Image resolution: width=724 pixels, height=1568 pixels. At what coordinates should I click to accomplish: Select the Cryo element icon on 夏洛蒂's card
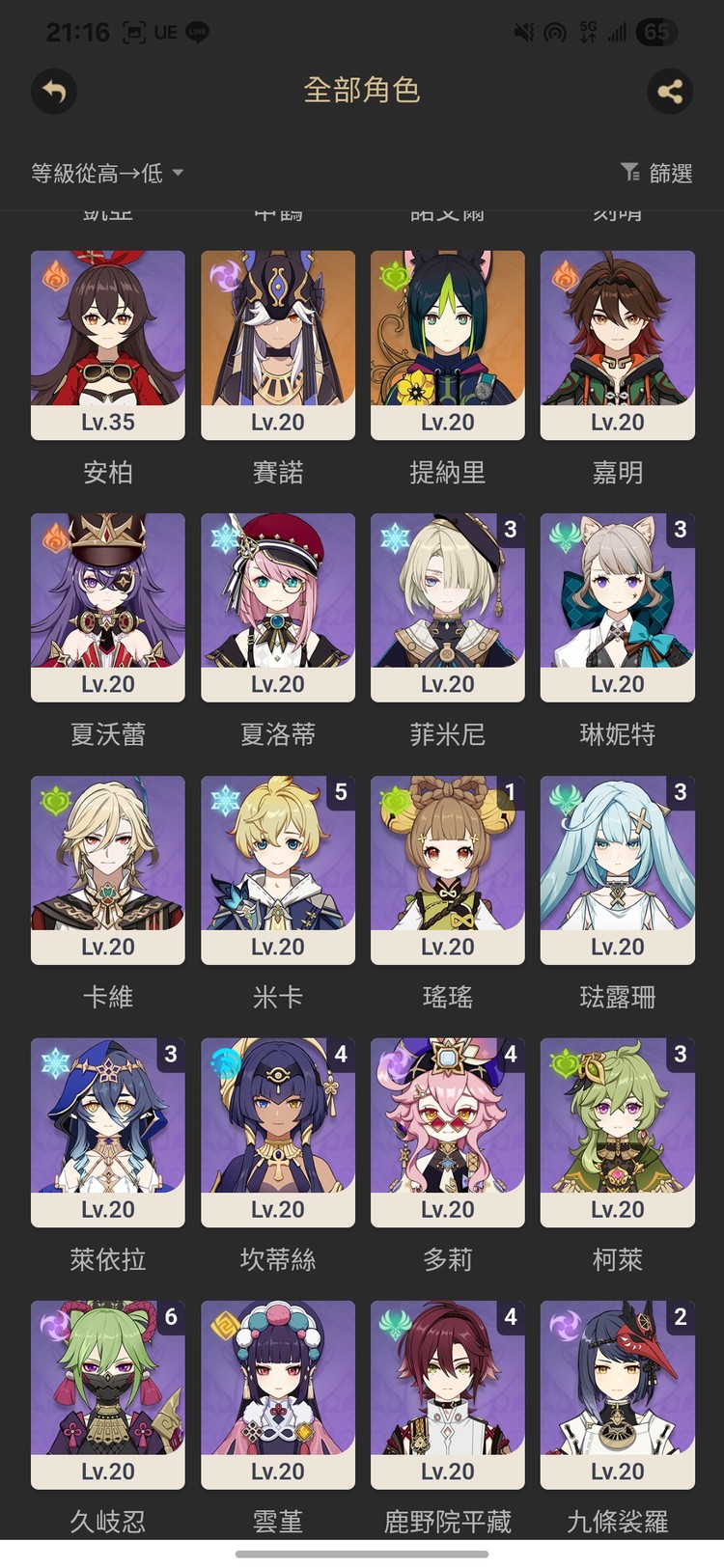pos(225,538)
